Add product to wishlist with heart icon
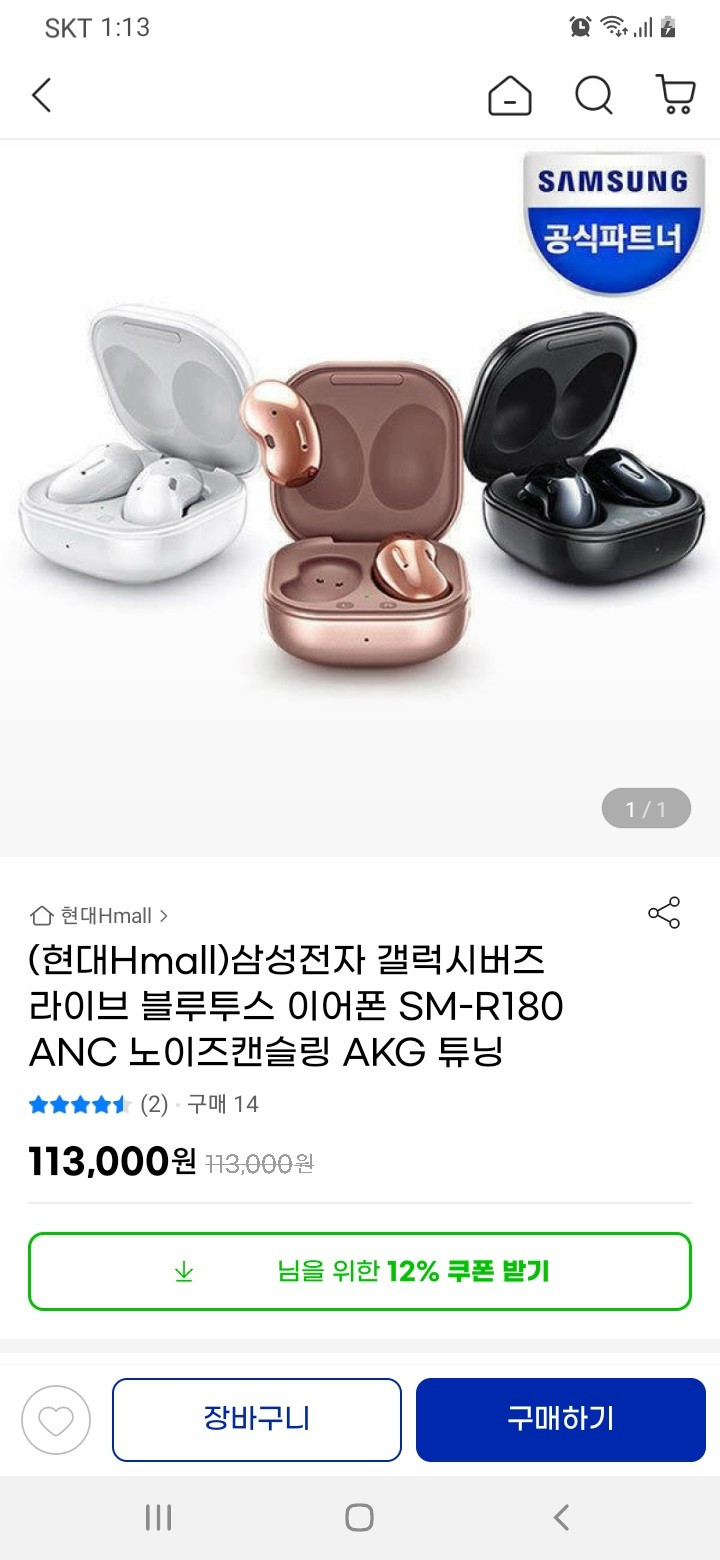Viewport: 720px width, 1560px height. [x=56, y=1420]
